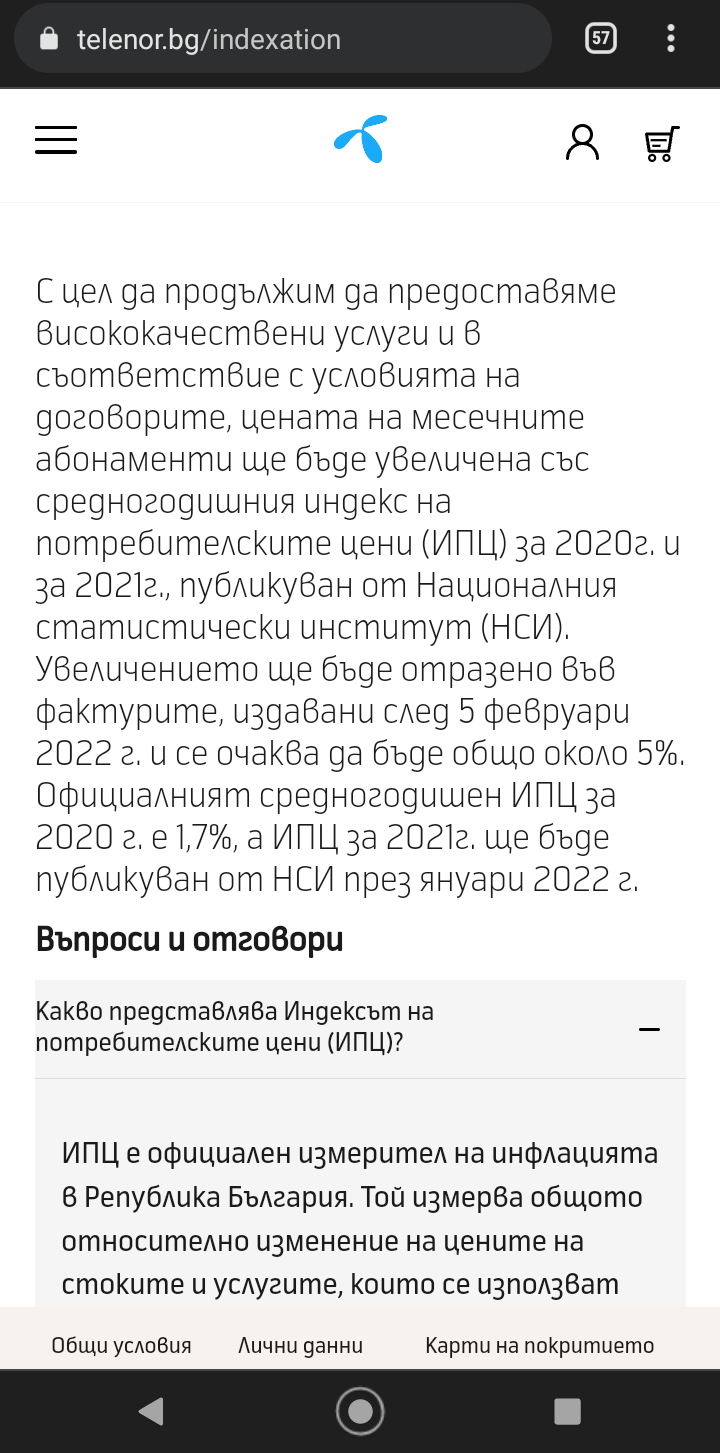This screenshot has height=1453, width=720.
Task: Open the browser overflow menu
Action: point(671,40)
